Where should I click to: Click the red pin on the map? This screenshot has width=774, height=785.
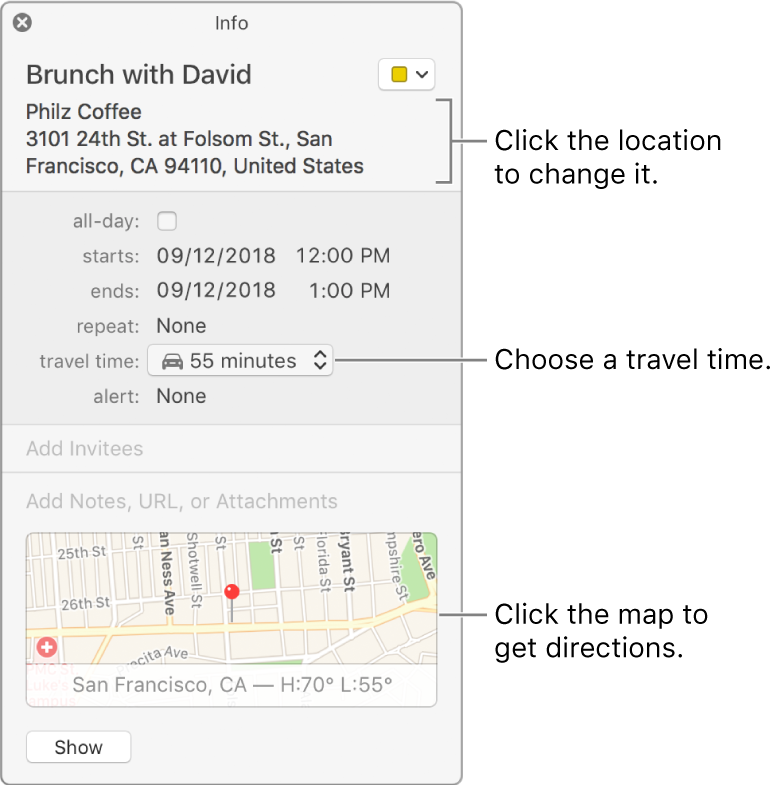(x=232, y=591)
